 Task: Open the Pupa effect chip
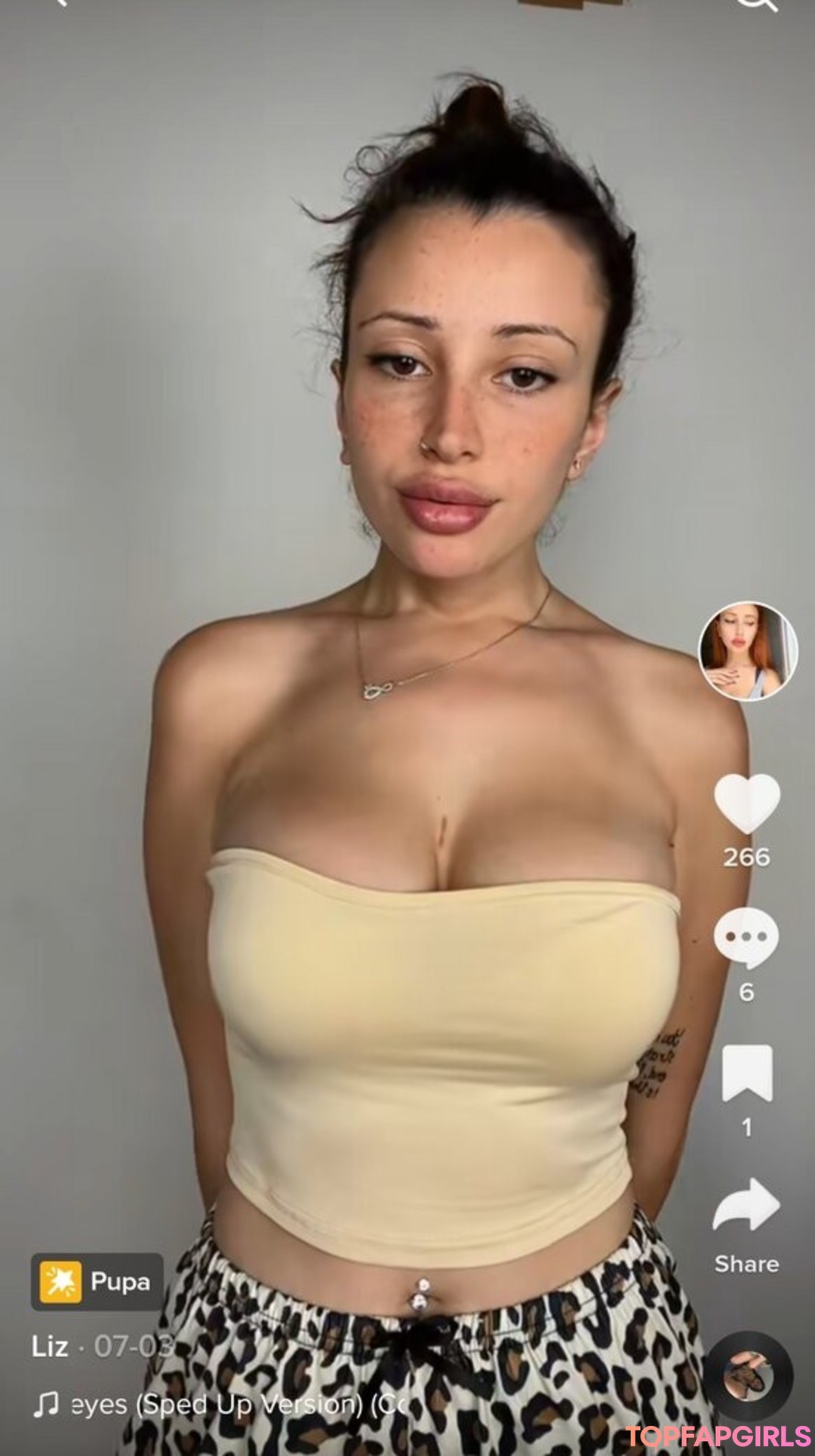click(x=97, y=1282)
